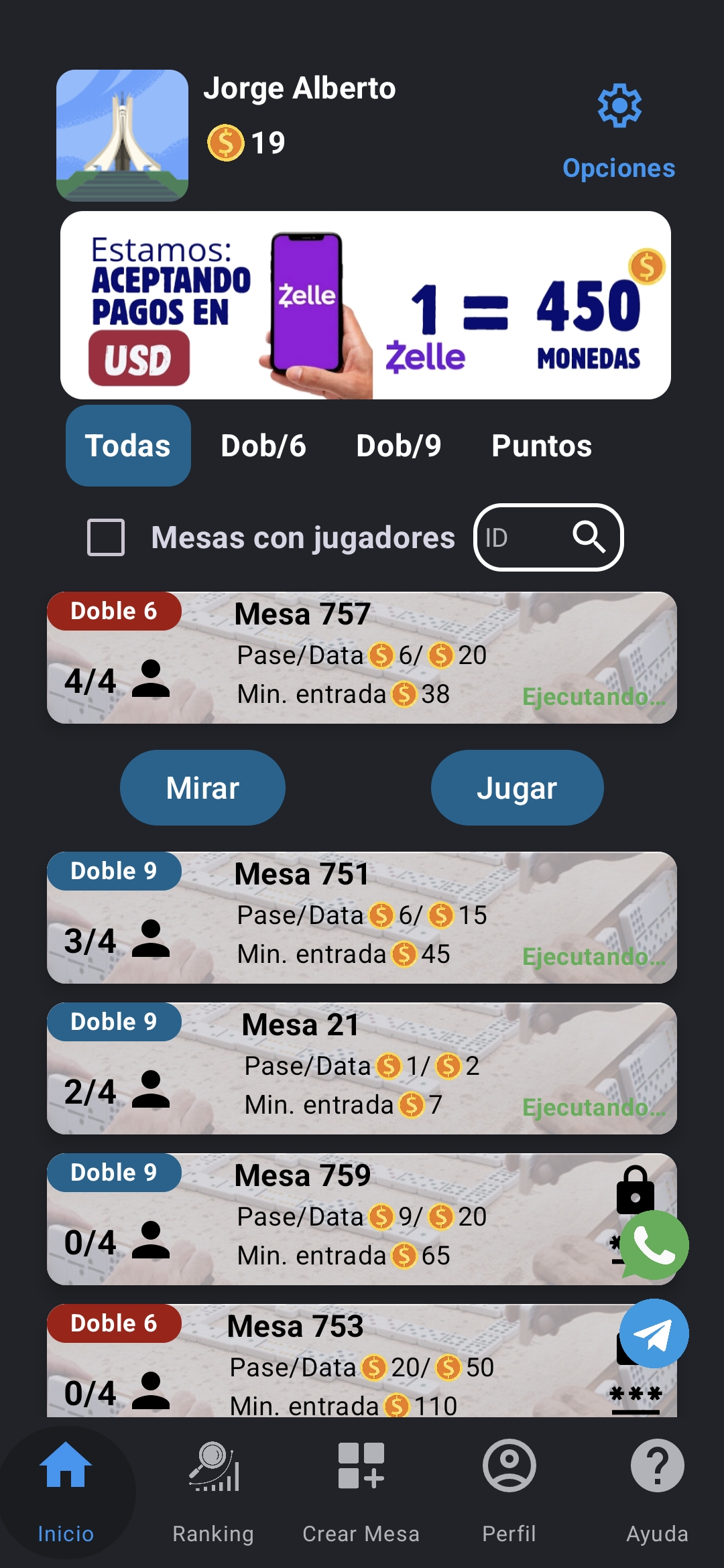Select the Dob/6 filter
This screenshot has width=724, height=1568.
pos(264,445)
